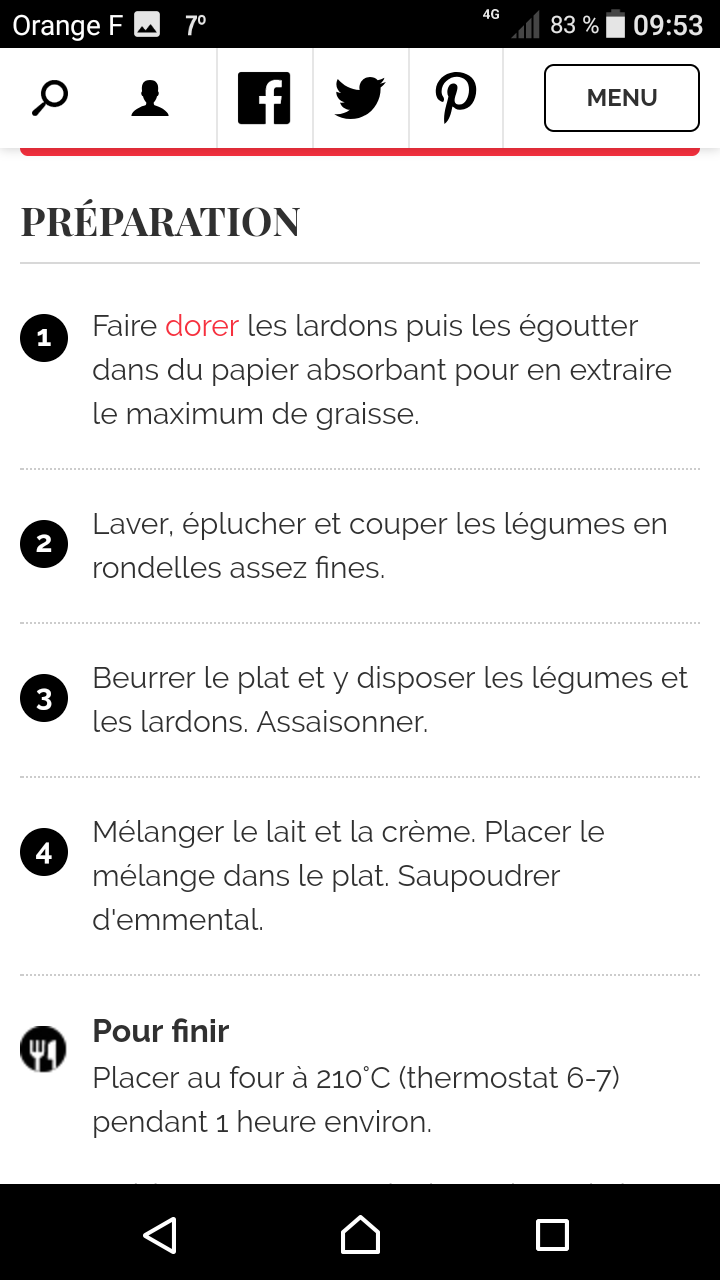
Task: Share the recipe on Facebook
Action: click(x=264, y=98)
